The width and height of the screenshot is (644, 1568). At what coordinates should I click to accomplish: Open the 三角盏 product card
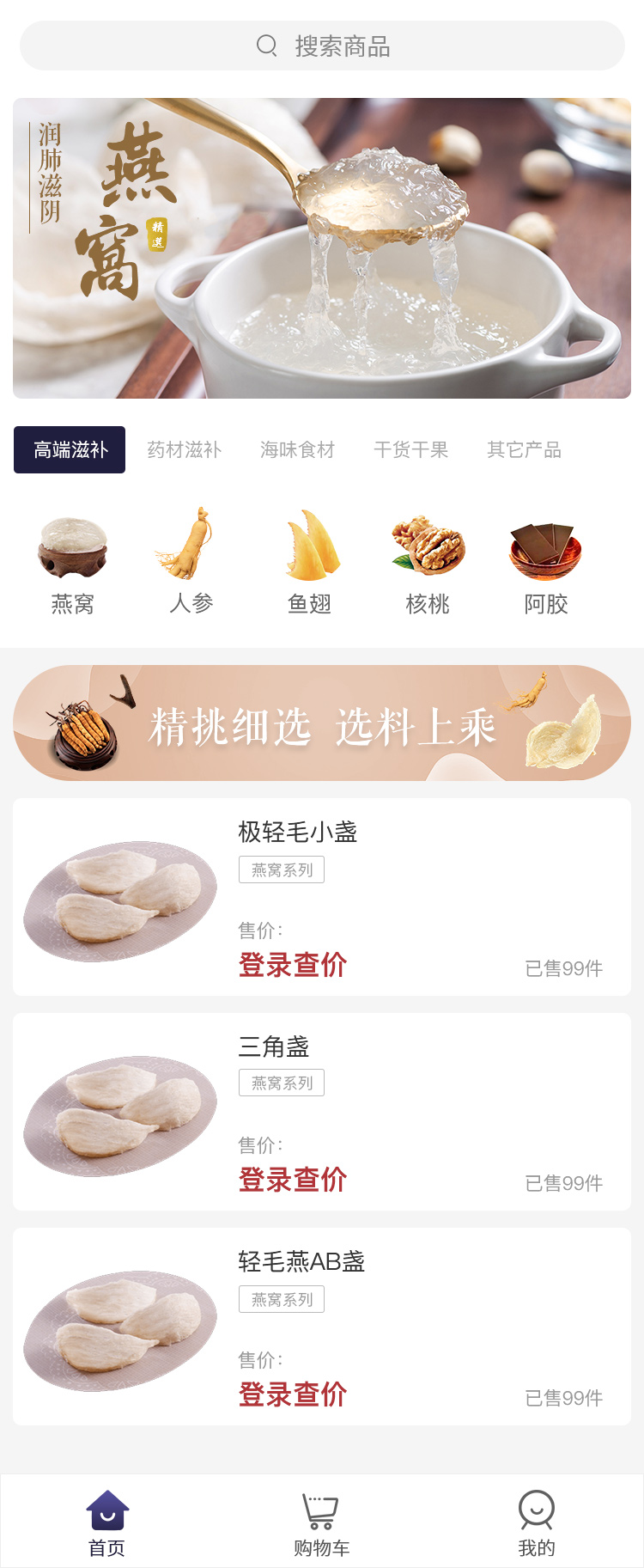click(322, 1112)
